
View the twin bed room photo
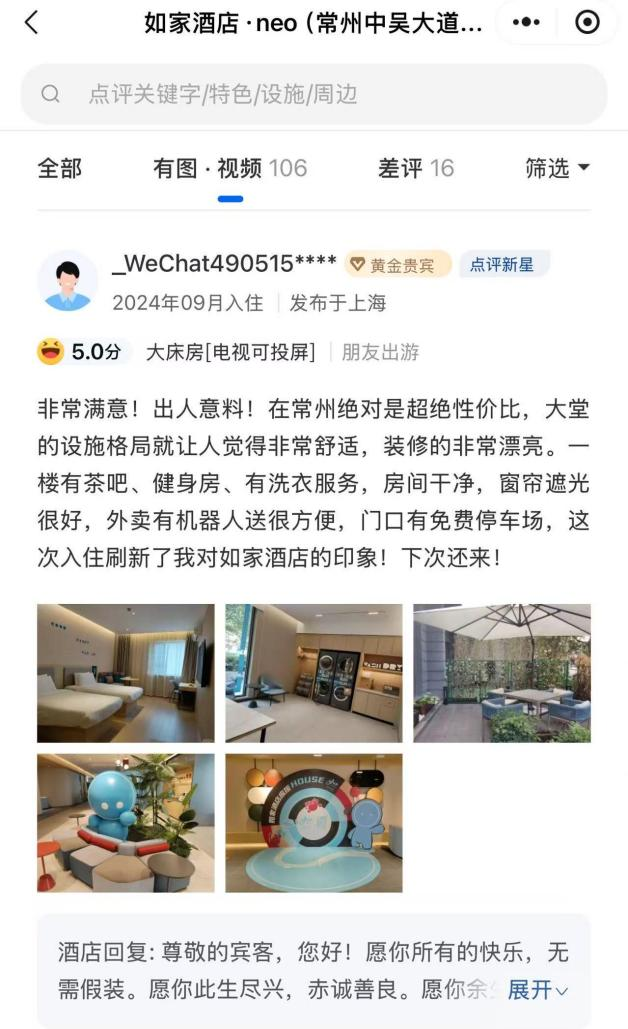[126, 673]
